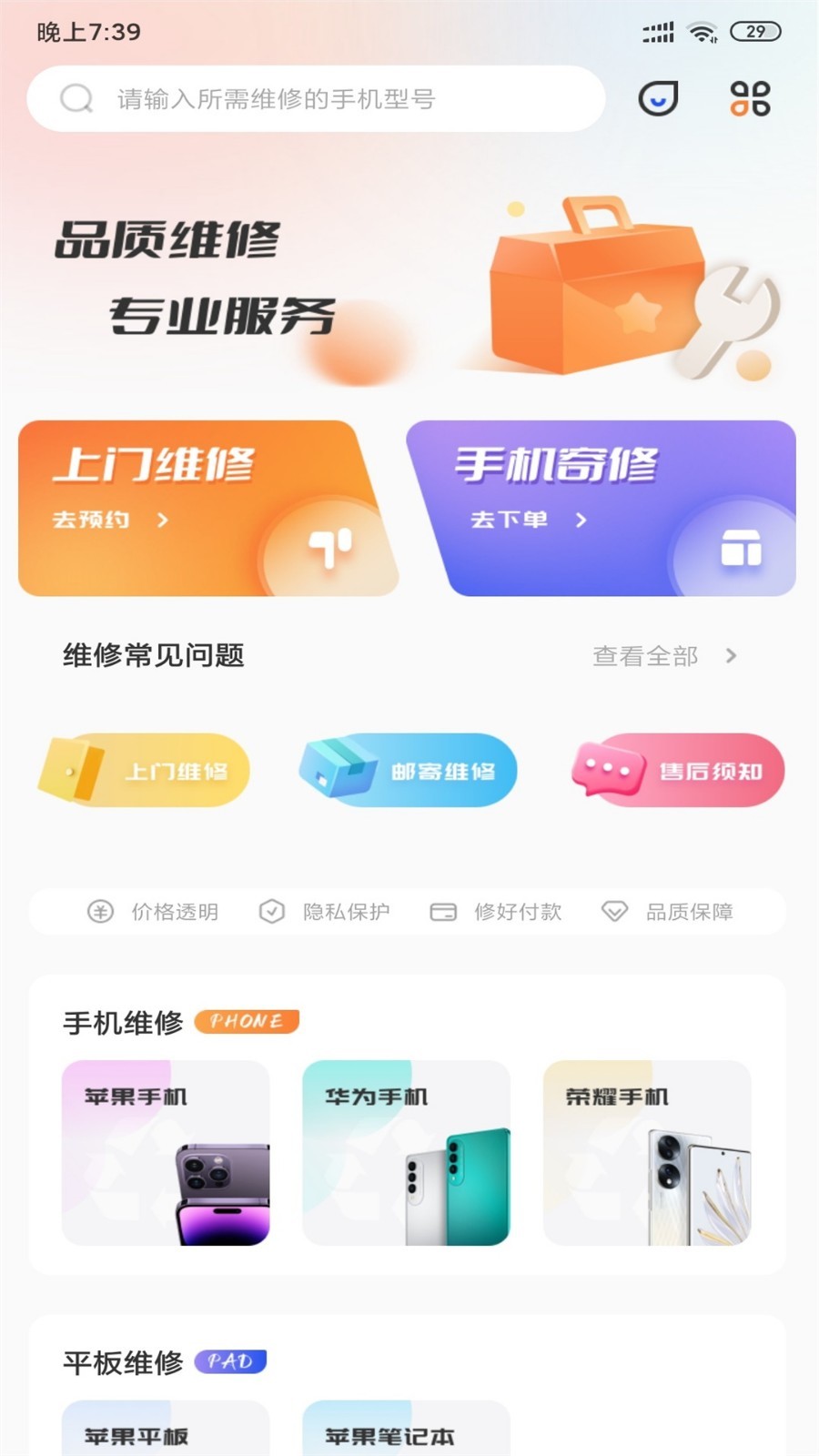This screenshot has width=819, height=1456.
Task: Book 上门维修 door-to-door repair
Action: pos(208,508)
